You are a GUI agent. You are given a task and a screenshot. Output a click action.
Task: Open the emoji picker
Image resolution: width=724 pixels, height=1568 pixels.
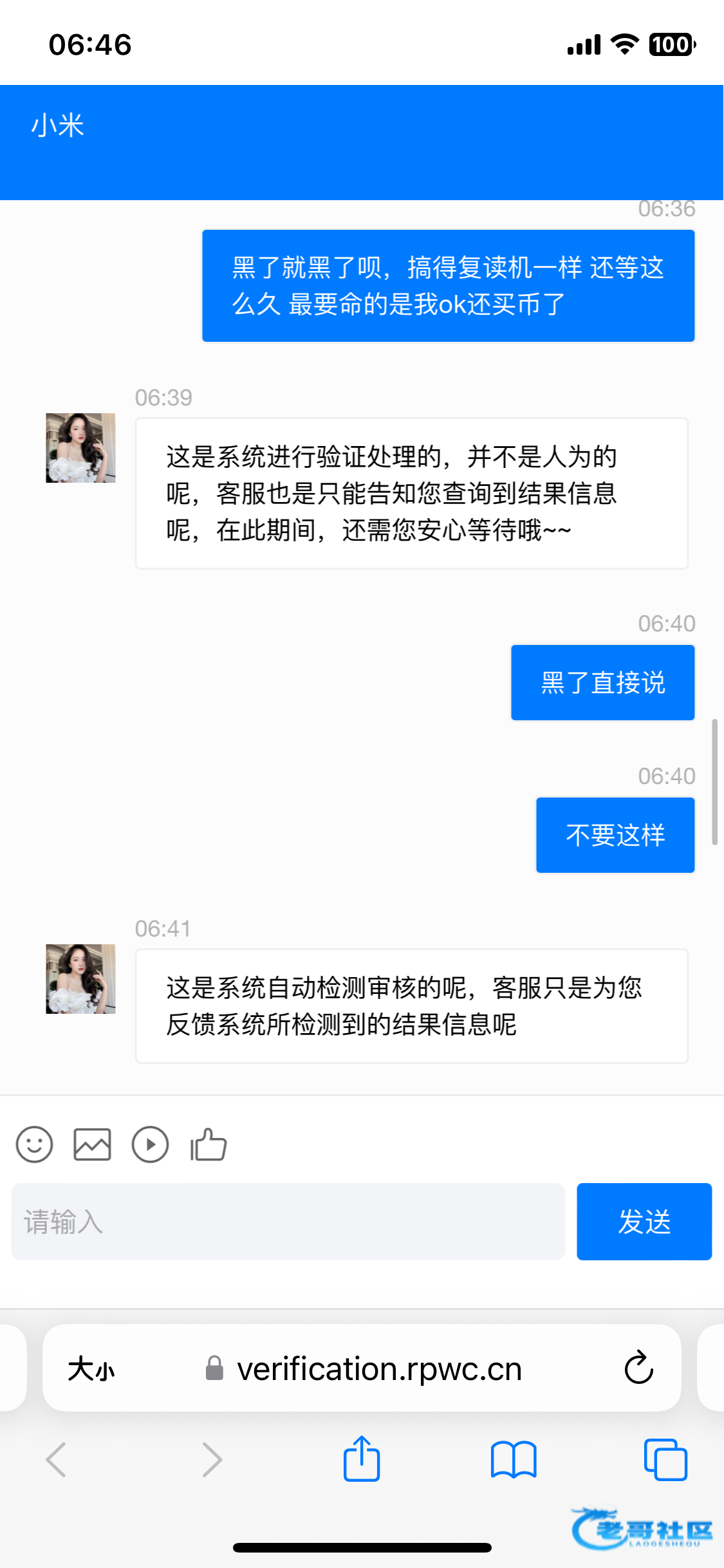pyautogui.click(x=34, y=1144)
